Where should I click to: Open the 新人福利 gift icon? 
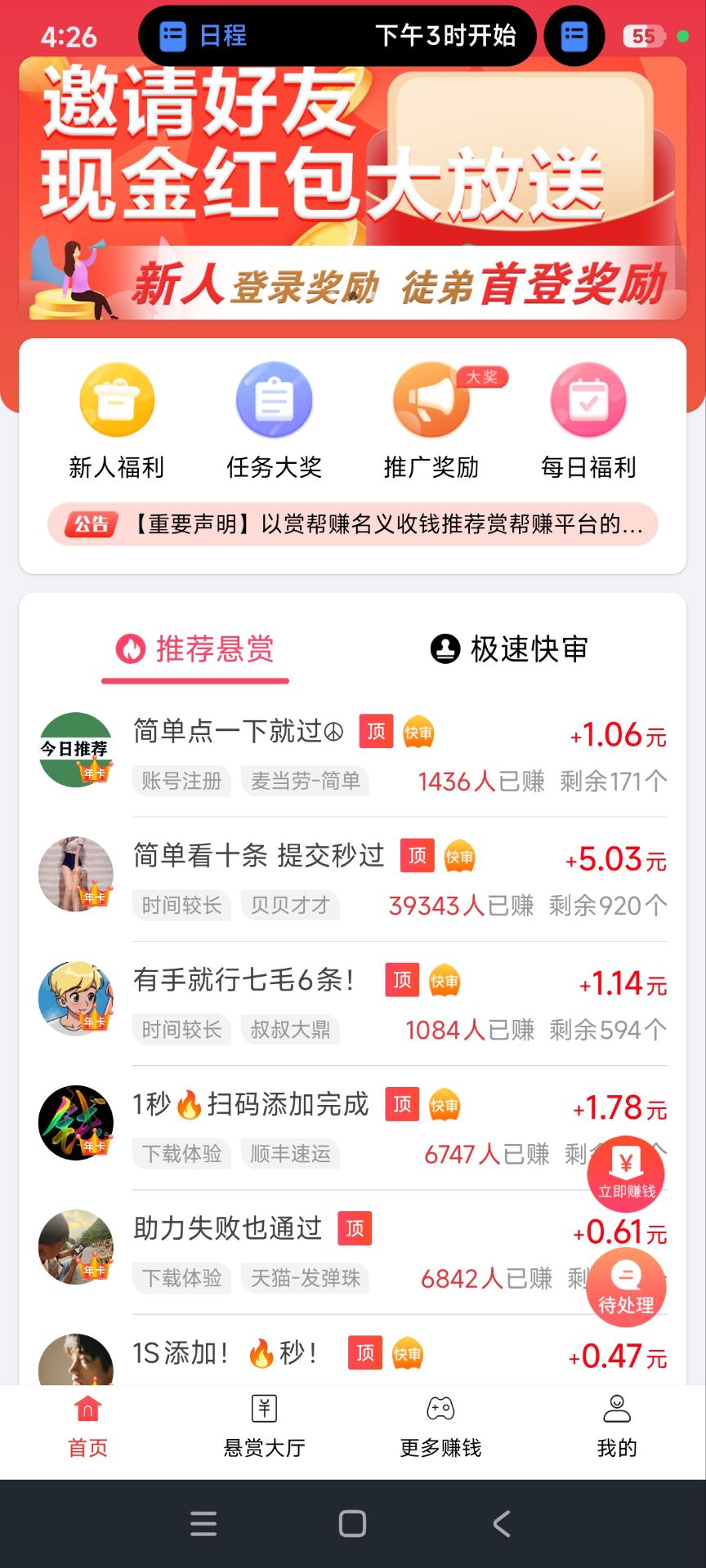tap(116, 399)
